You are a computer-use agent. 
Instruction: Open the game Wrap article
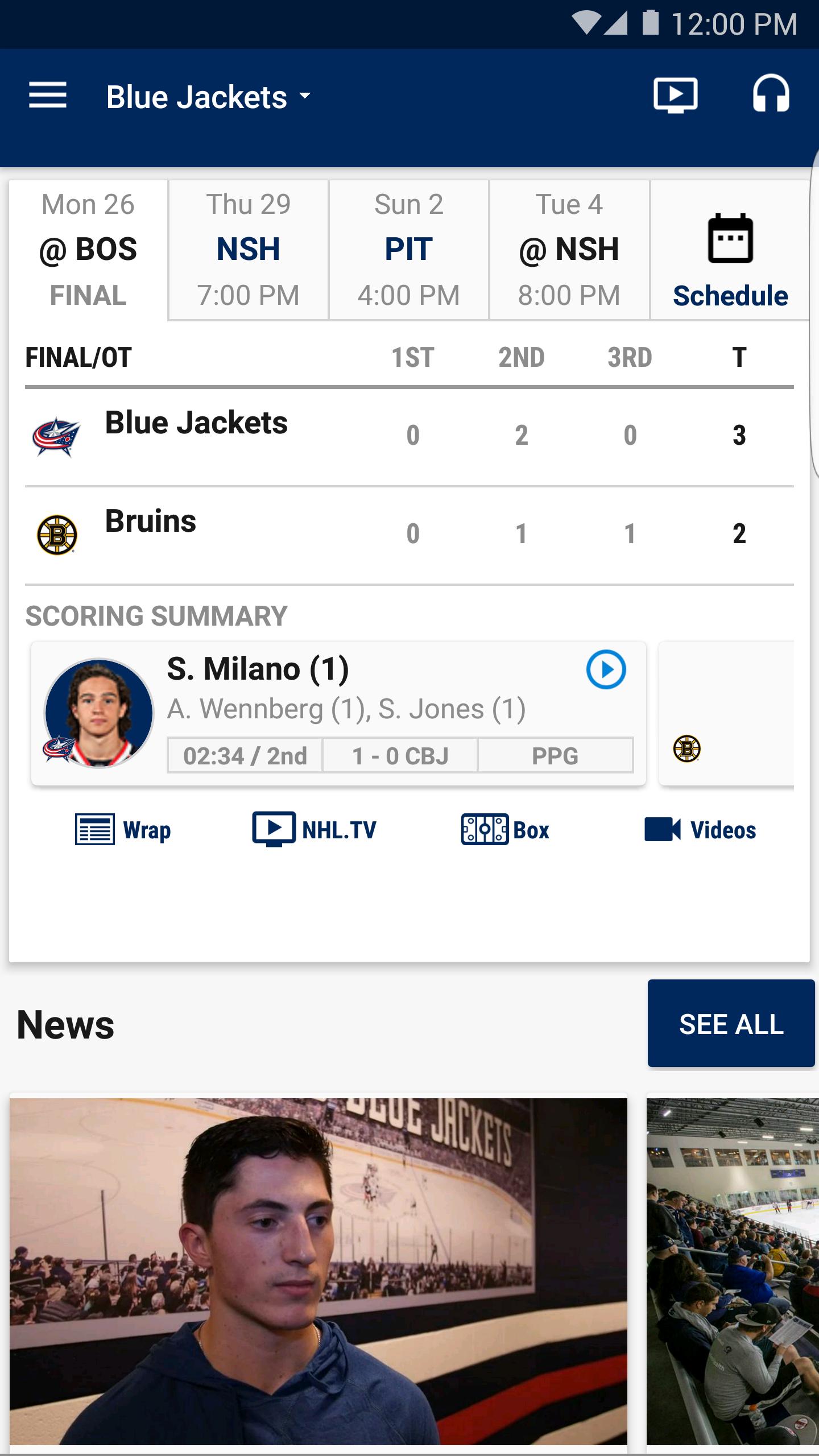[122, 830]
